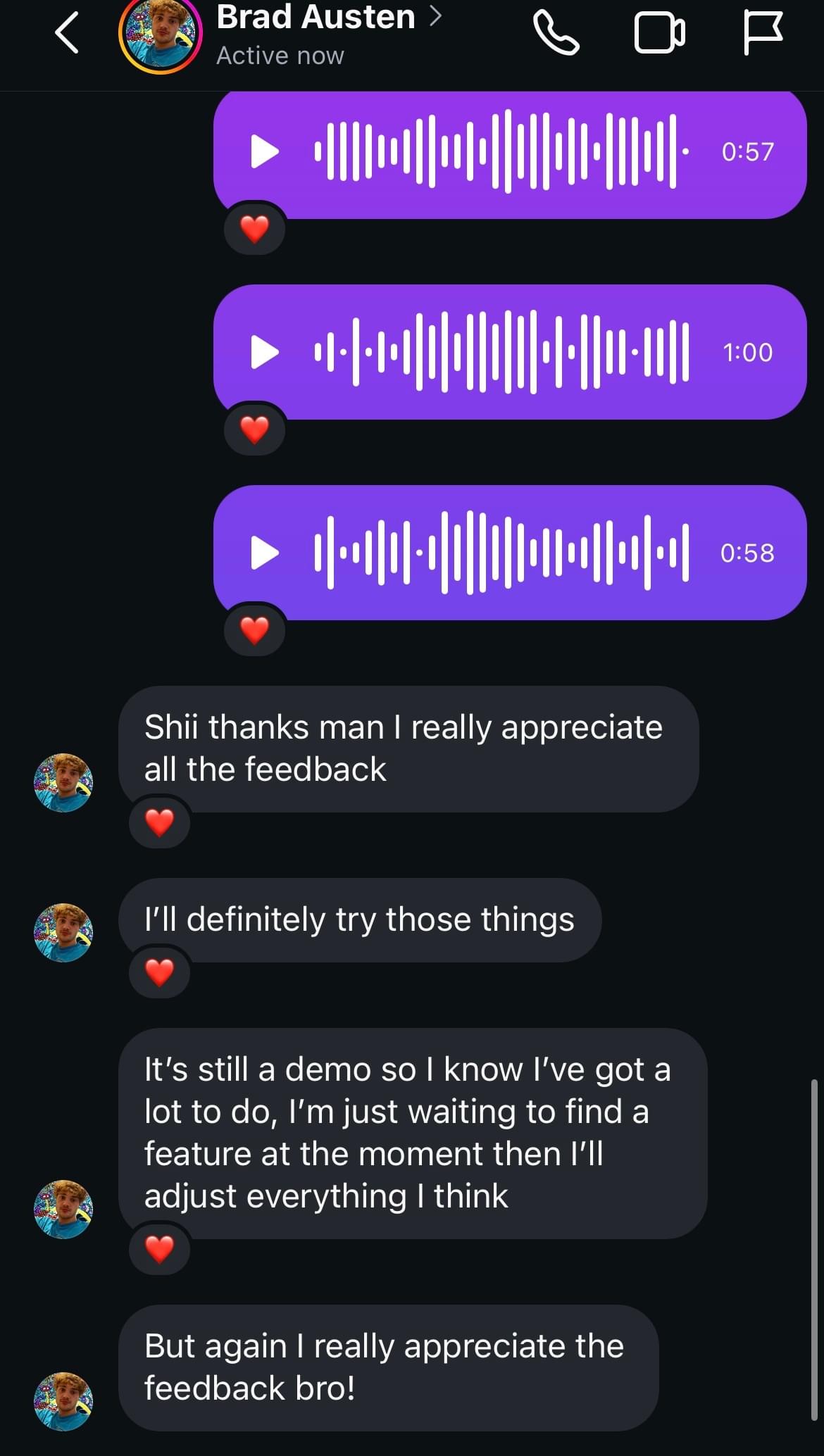View heart reaction on 'Shii thanks man' message

pos(159,822)
